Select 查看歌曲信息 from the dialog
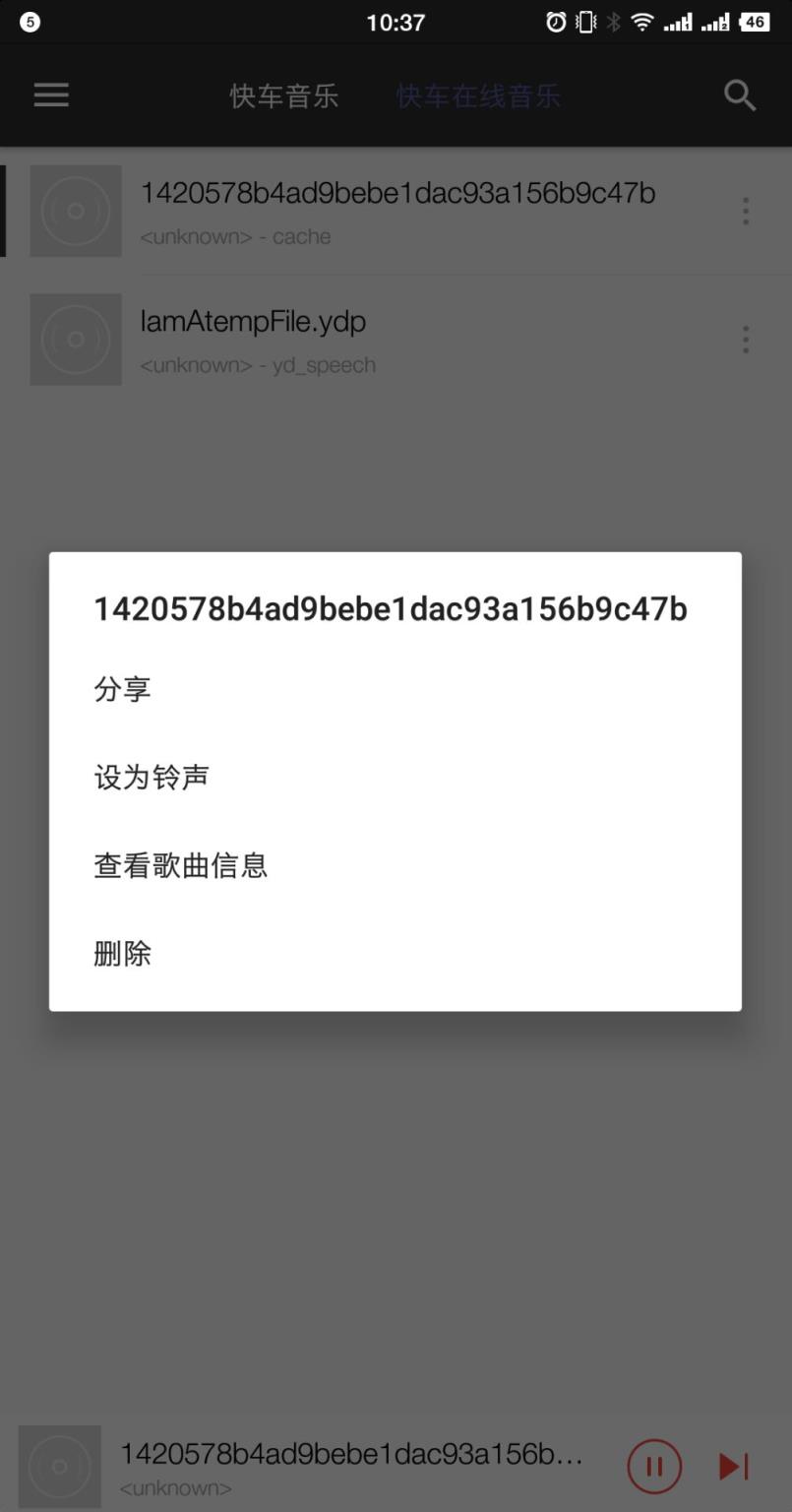Viewport: 792px width, 1512px height. 180,865
